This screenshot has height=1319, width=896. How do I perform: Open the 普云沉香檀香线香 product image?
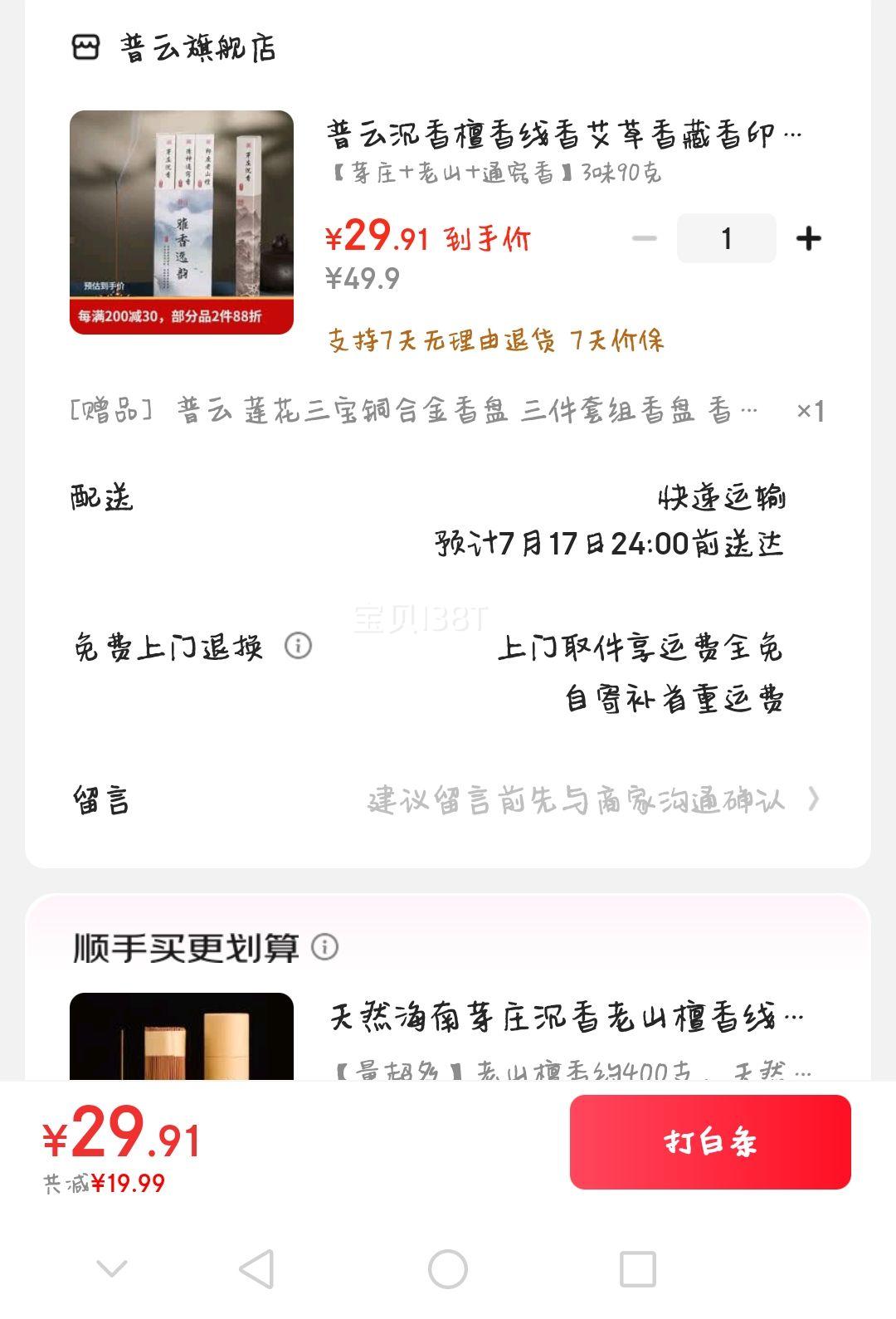(182, 222)
